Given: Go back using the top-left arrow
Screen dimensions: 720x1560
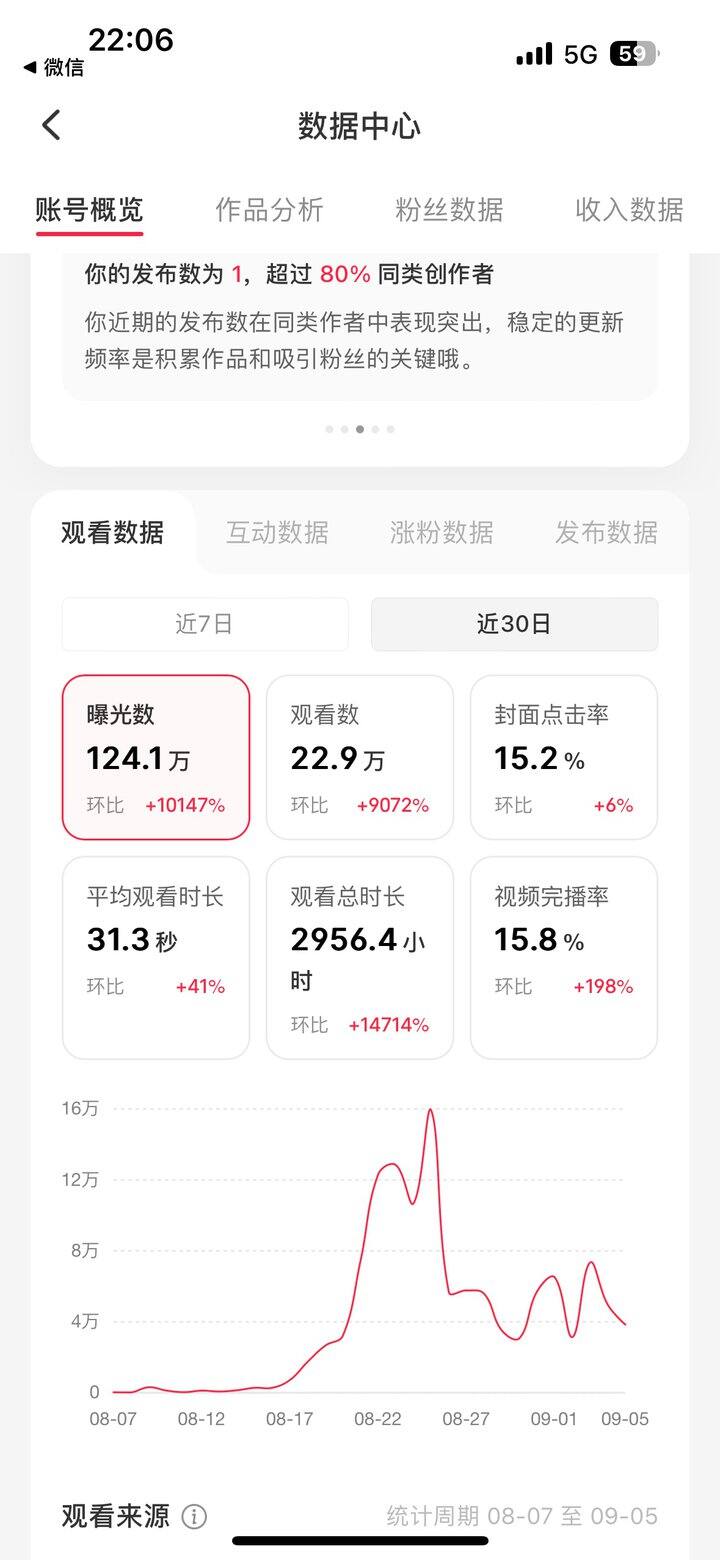Looking at the screenshot, I should click(x=51, y=125).
